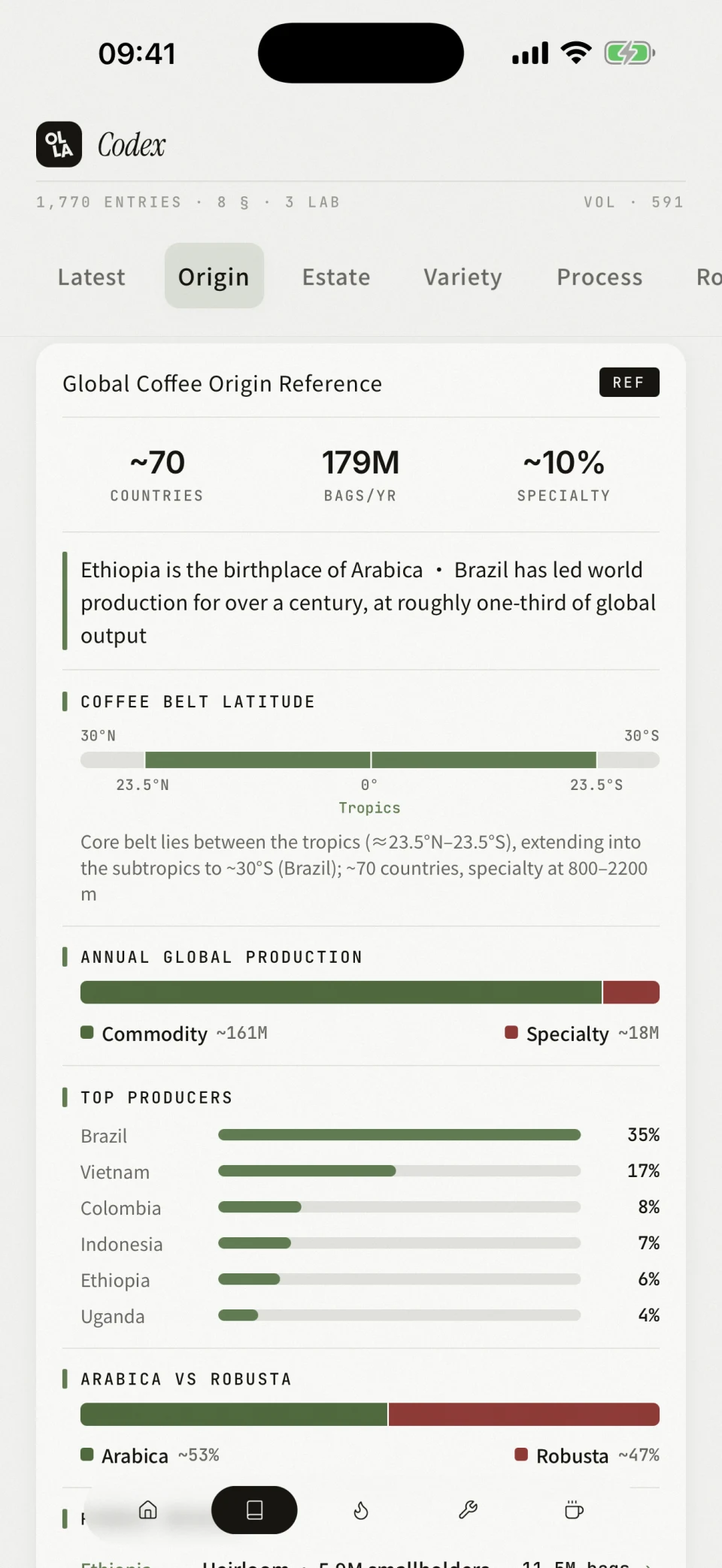The image size is (722, 1568).
Task: Tap the book icon in bottom bar
Action: coord(254,1510)
